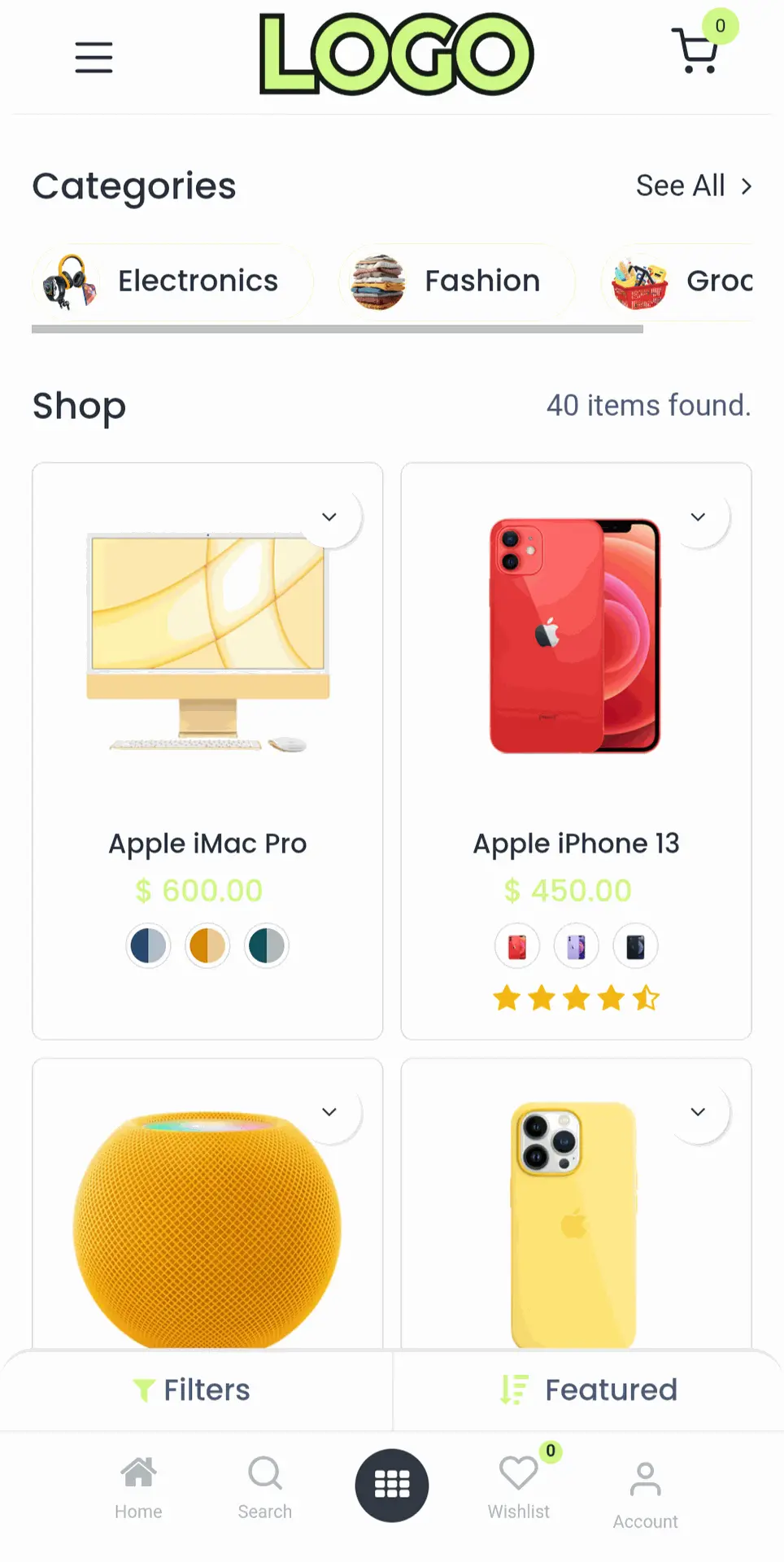Expand options chevron on Apple iPhone 13
The width and height of the screenshot is (784, 1562).
pos(698,517)
